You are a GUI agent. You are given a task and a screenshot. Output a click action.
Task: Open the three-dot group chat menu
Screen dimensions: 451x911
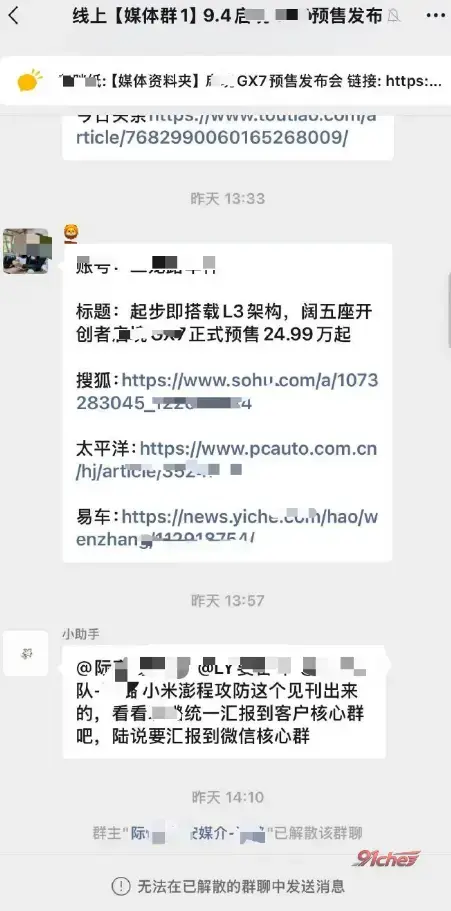coord(435,16)
